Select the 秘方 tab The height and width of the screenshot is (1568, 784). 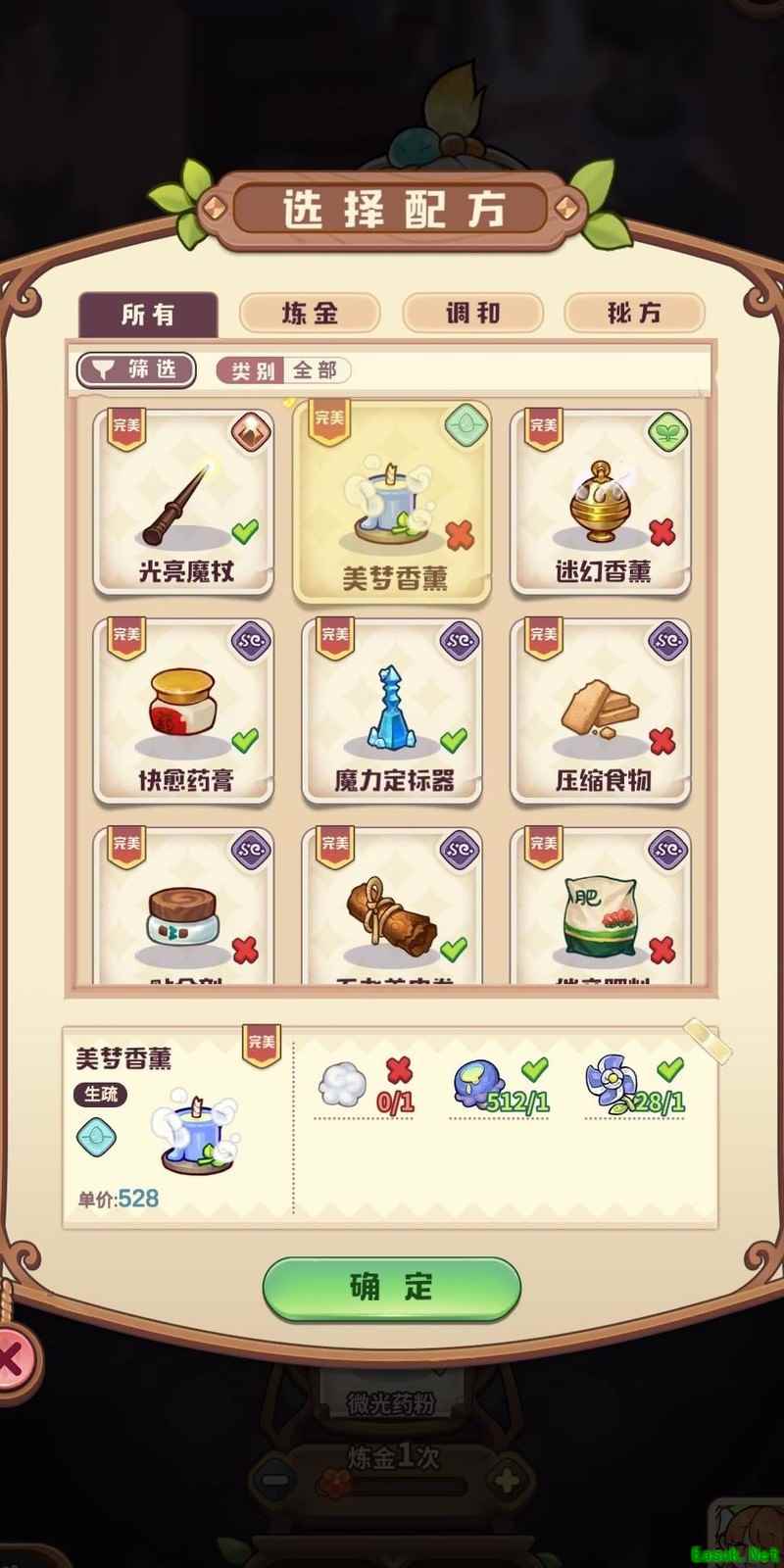634,314
